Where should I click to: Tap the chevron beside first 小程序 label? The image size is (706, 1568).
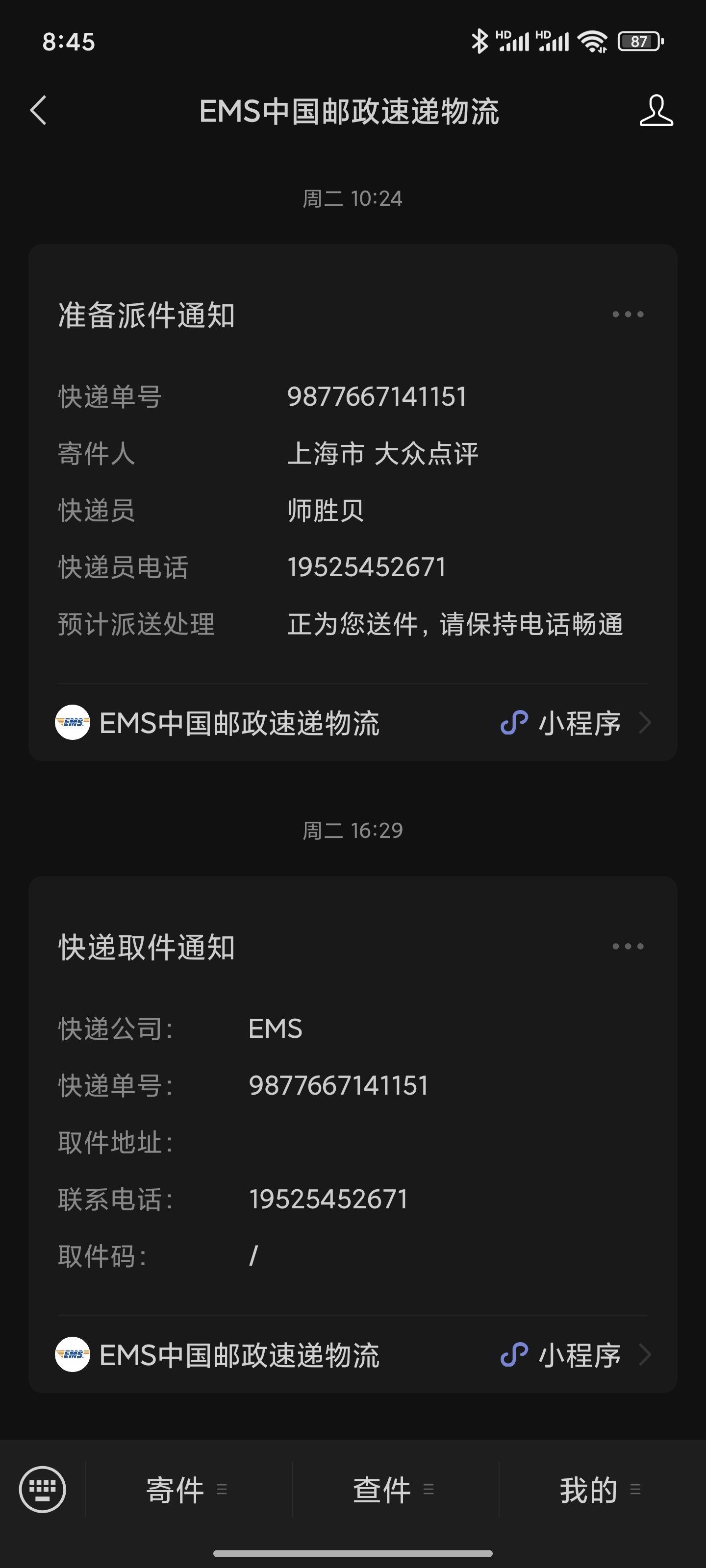pos(645,724)
